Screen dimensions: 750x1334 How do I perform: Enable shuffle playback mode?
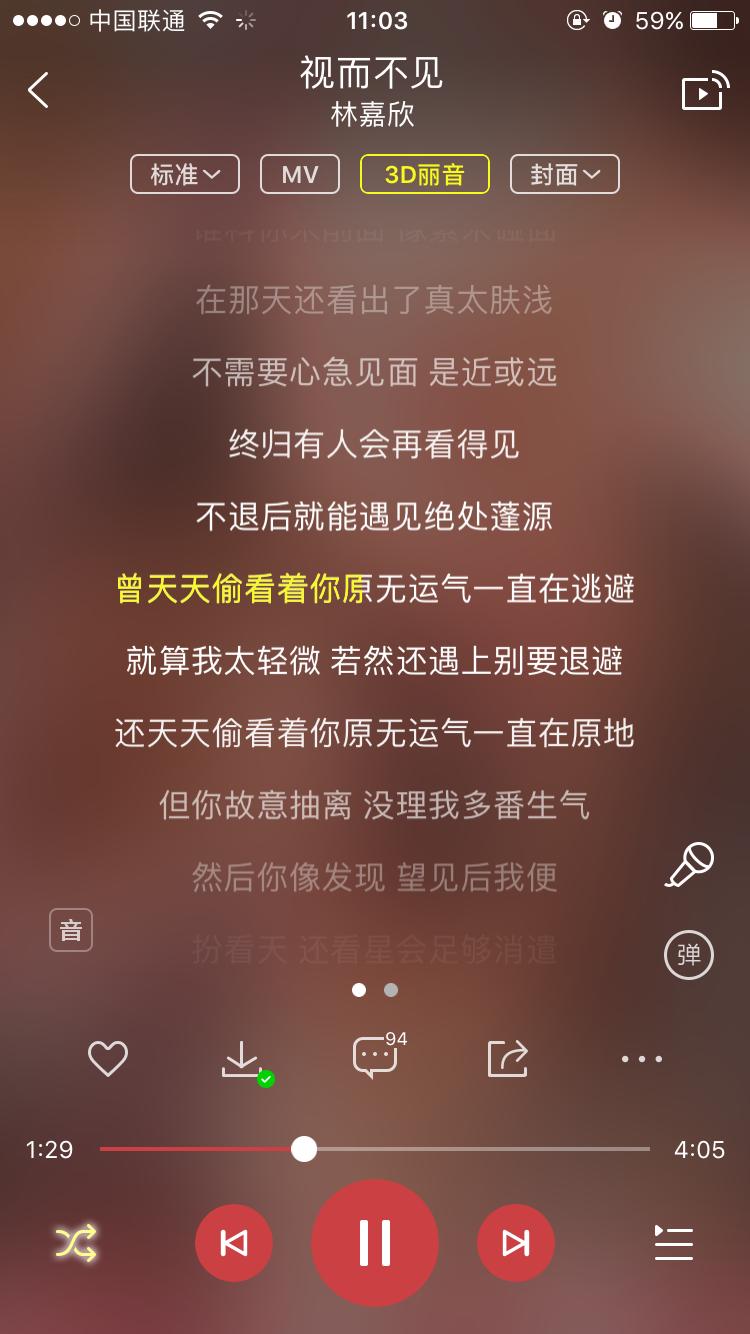pyautogui.click(x=76, y=1242)
